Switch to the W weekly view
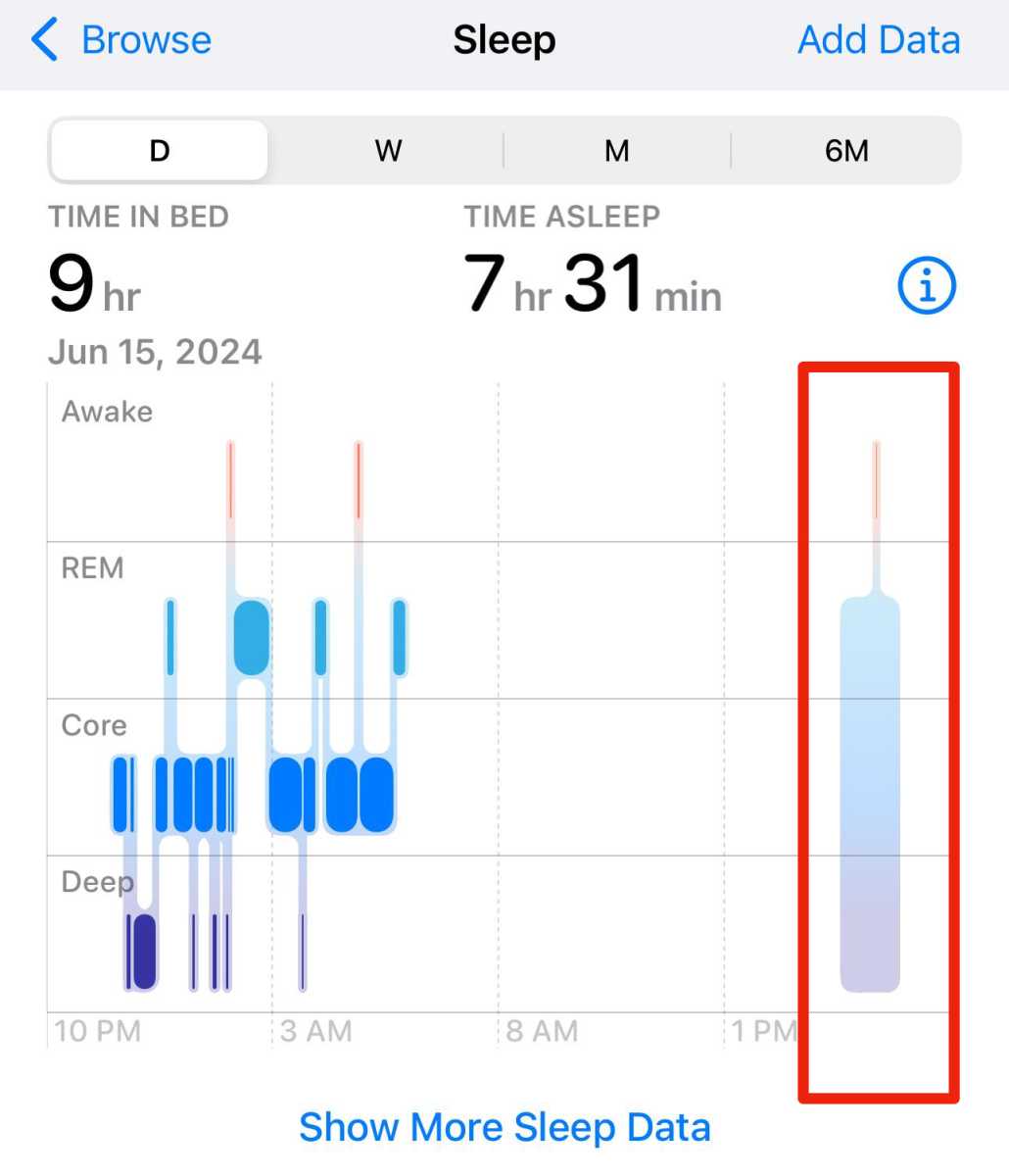 pos(388,151)
